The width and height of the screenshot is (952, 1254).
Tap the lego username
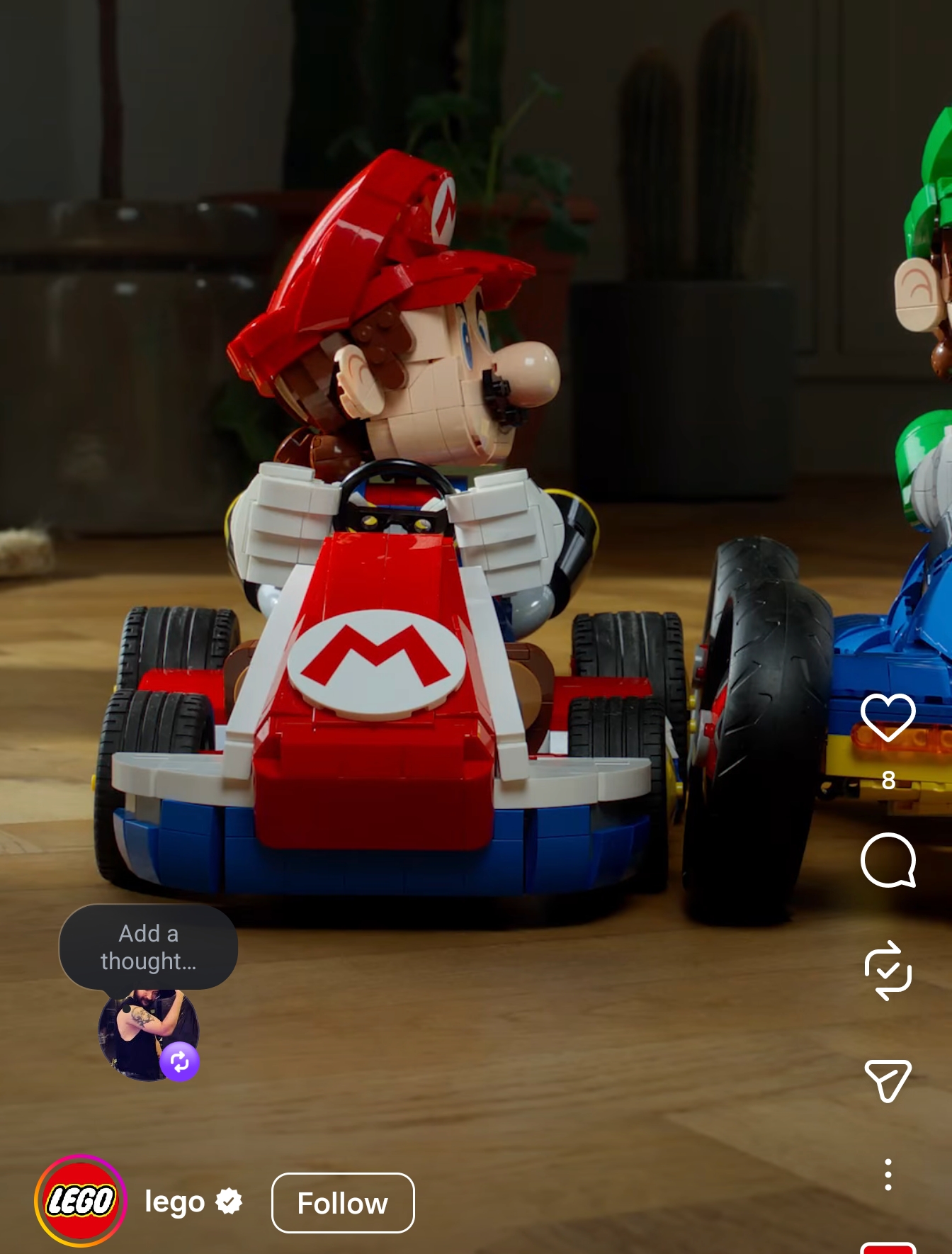174,1202
